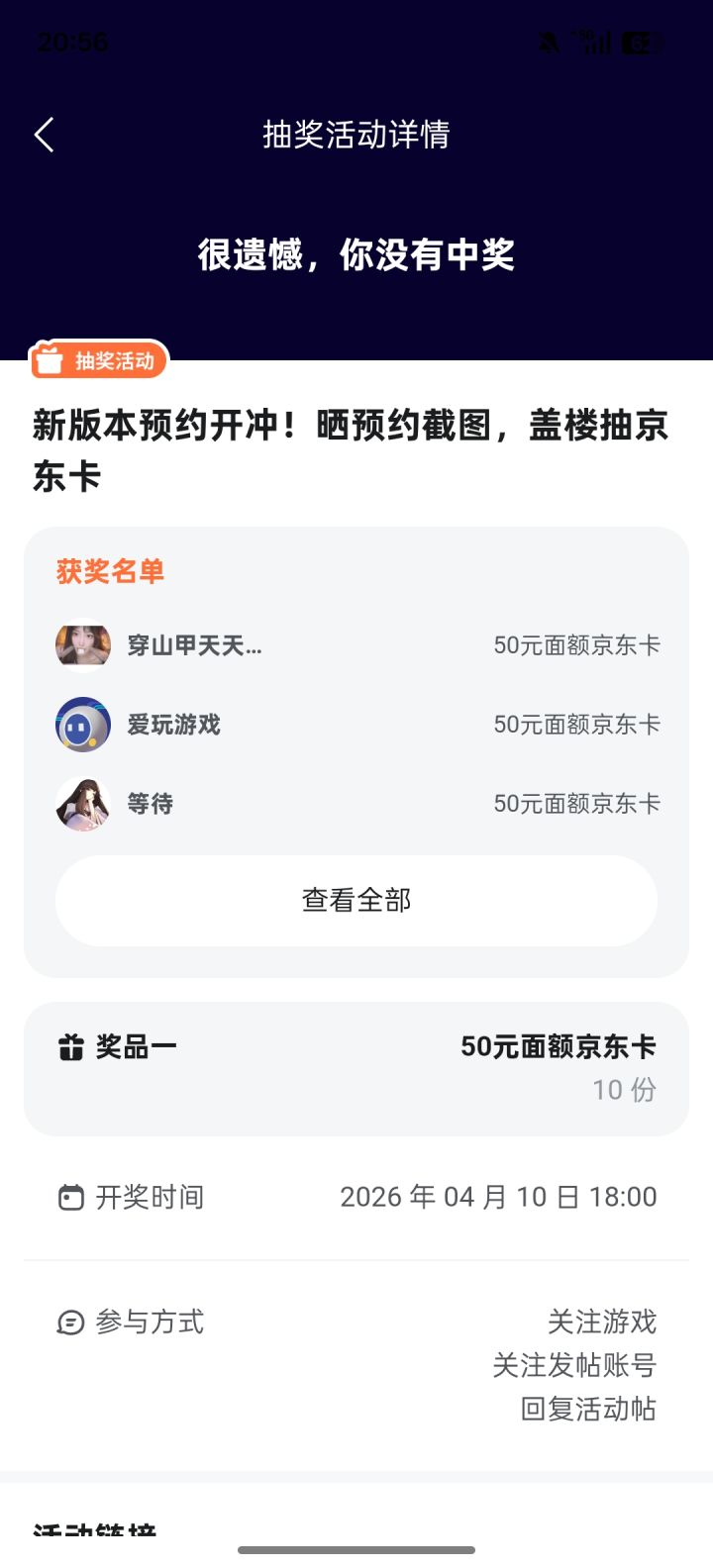Open winner 穿山甲天天… profile
713x1568 pixels.
click(83, 645)
